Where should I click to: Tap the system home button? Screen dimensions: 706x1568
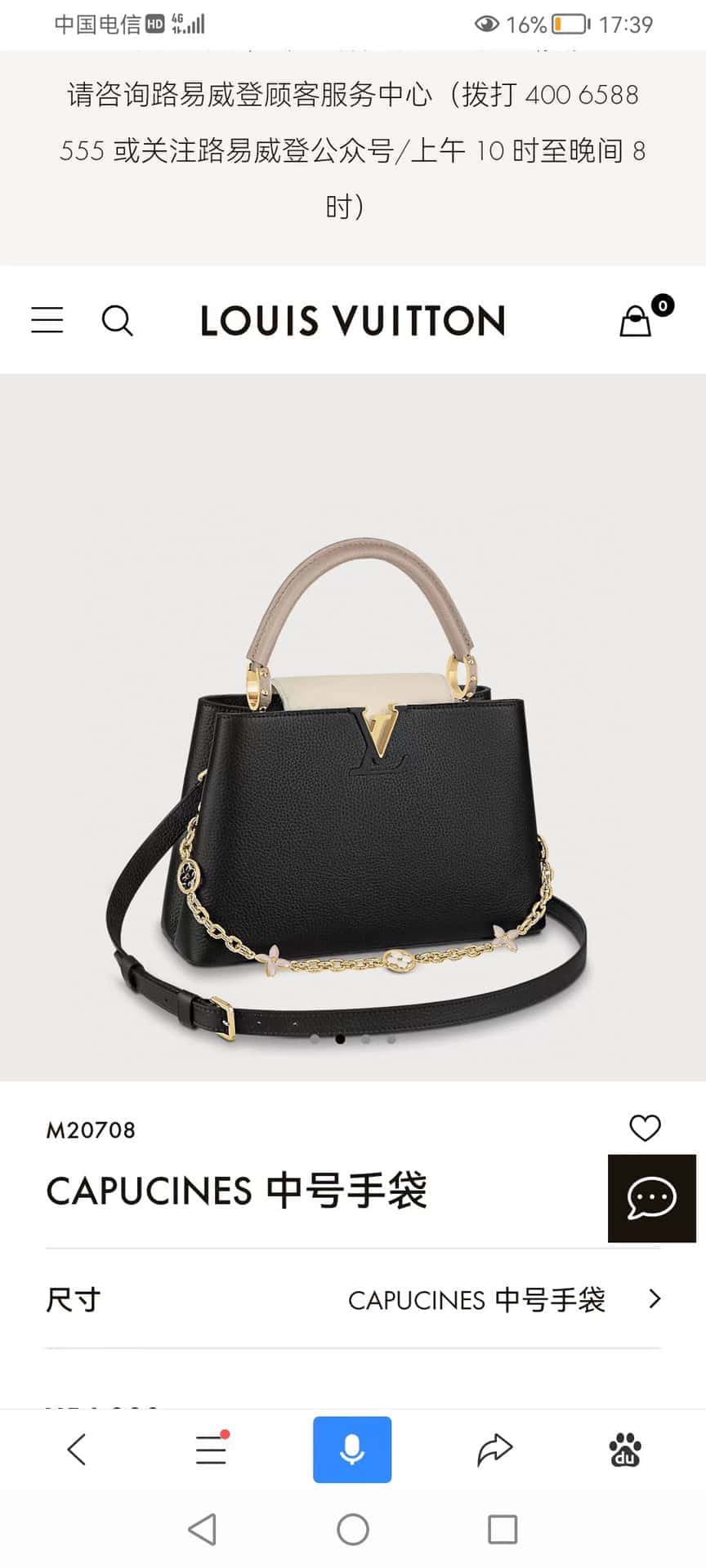[353, 1530]
